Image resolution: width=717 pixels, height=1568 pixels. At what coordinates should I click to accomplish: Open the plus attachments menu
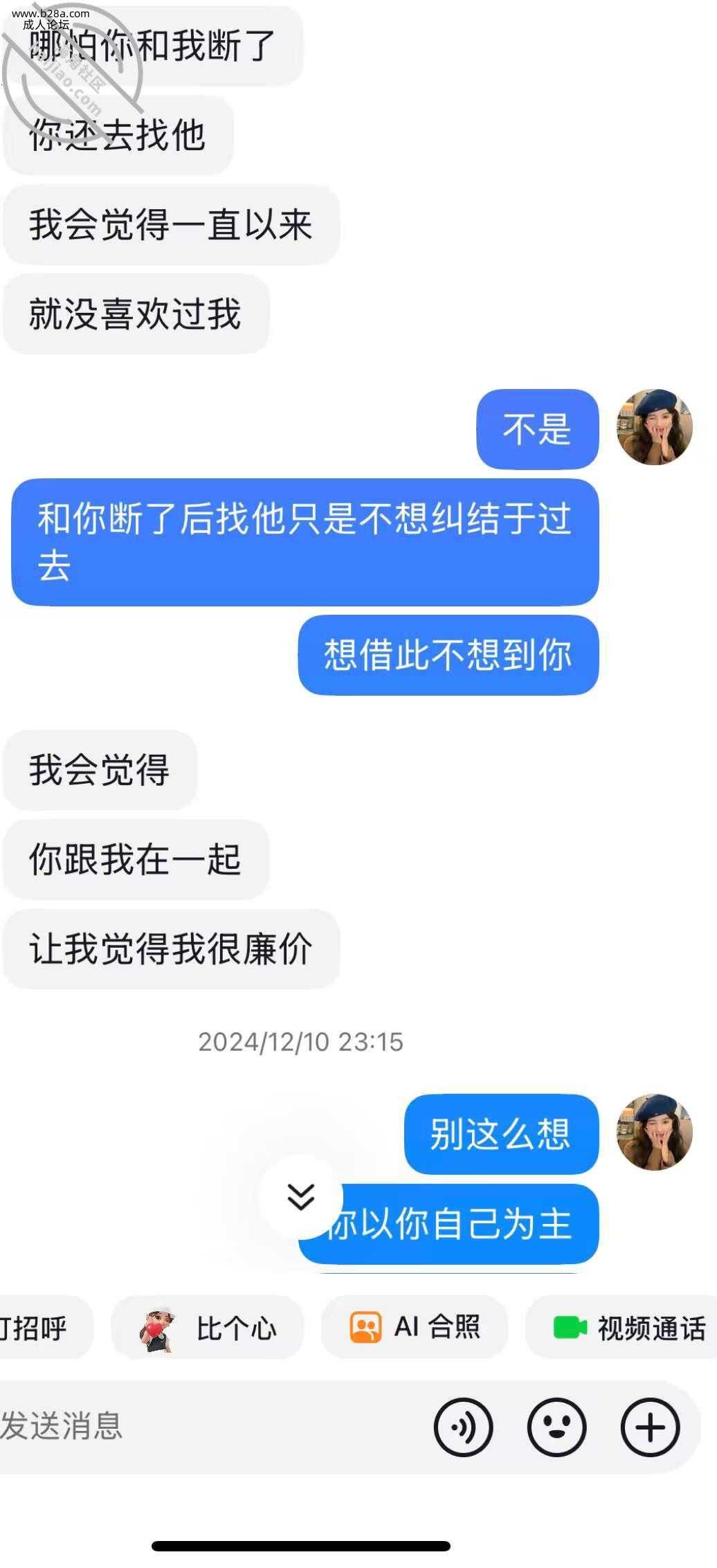650,1427
